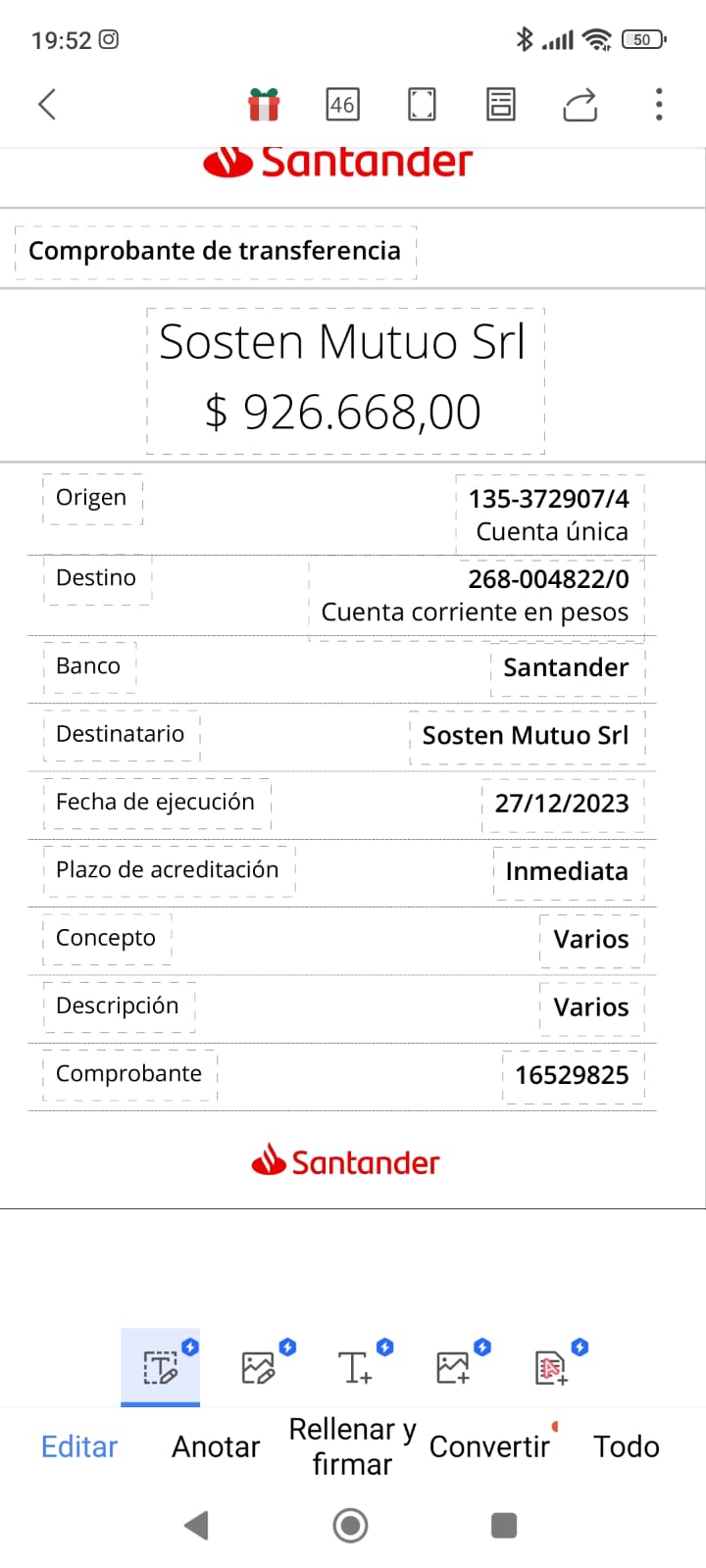Share this PDF document
706x1568 pixels.
click(x=580, y=104)
